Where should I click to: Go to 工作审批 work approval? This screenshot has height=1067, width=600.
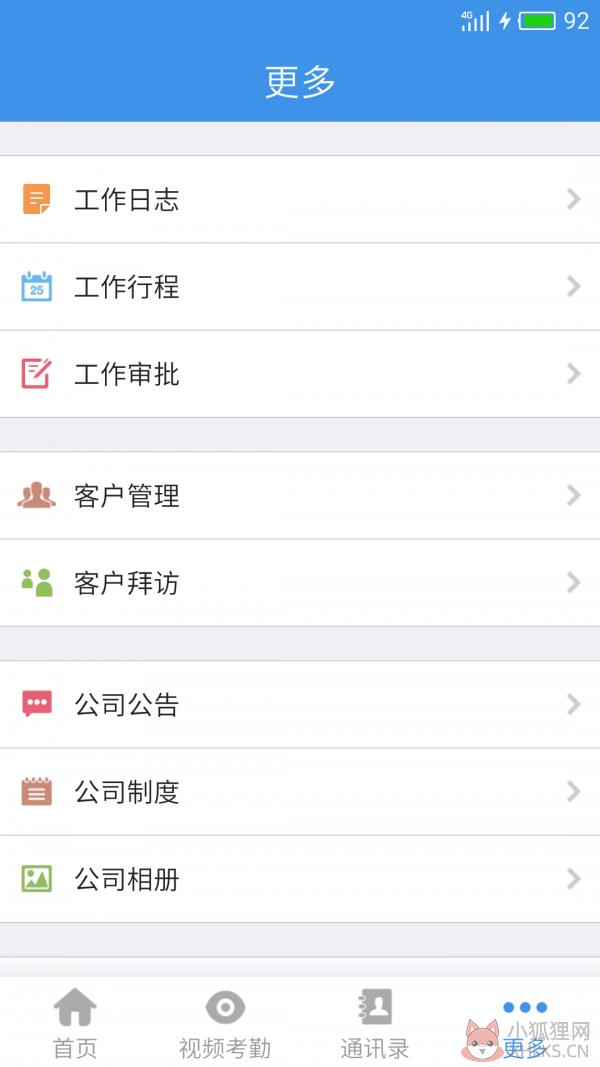[300, 374]
